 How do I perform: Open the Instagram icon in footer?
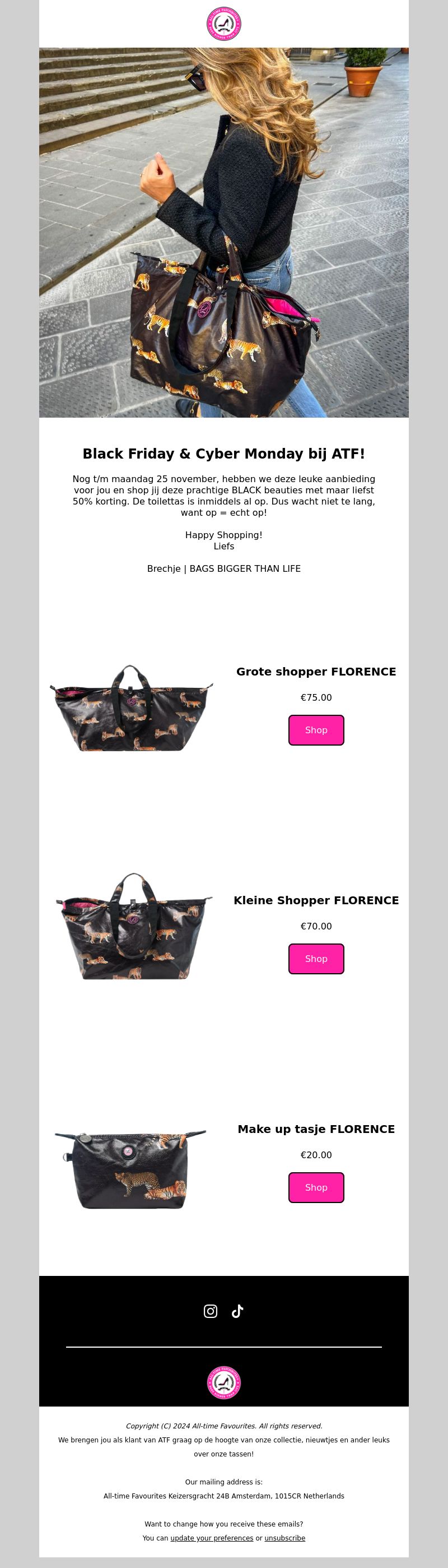coord(211,1311)
